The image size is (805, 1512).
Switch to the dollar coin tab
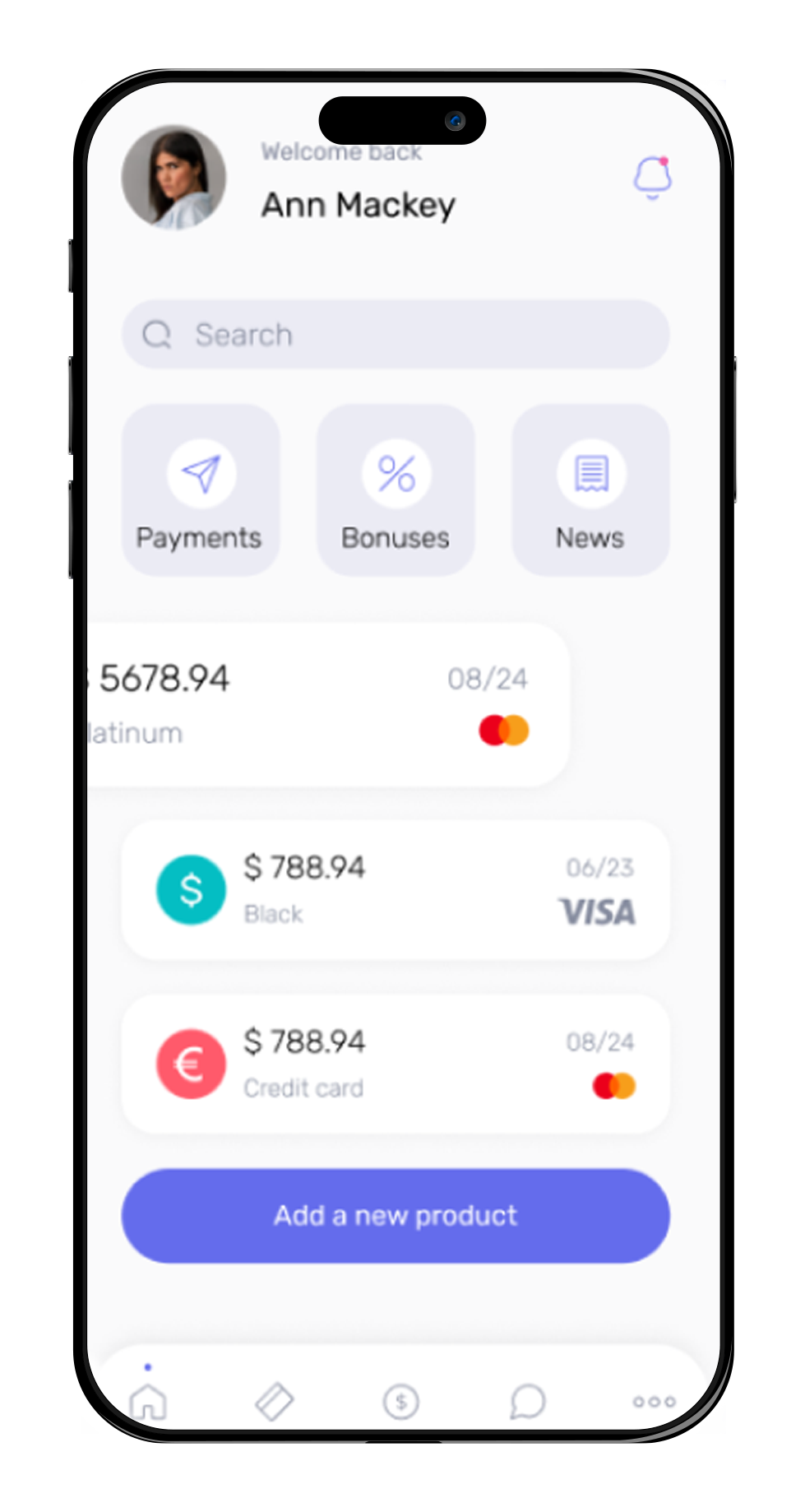click(401, 1401)
